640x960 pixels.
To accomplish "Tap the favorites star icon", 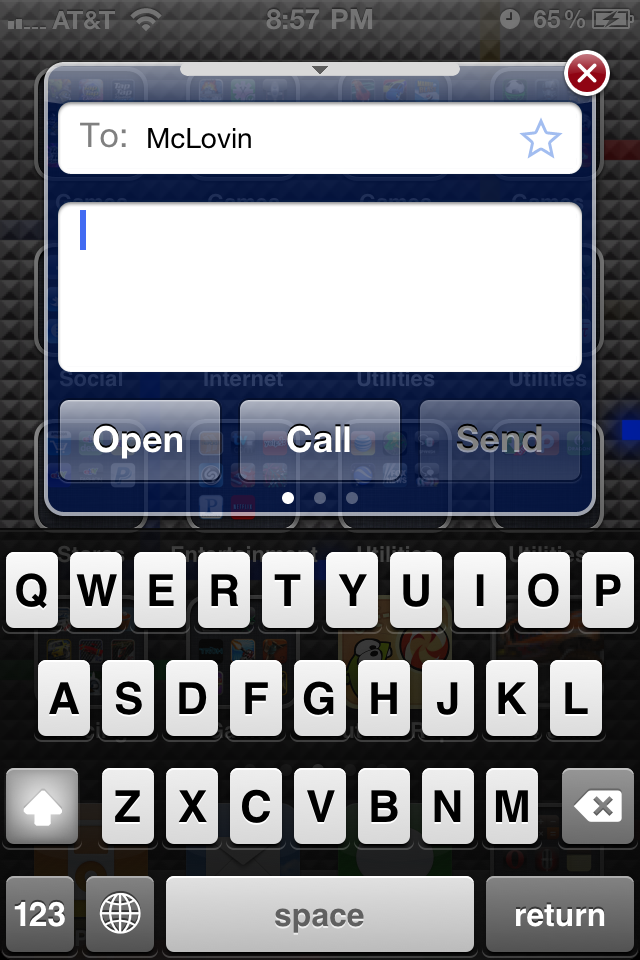I will pyautogui.click(x=541, y=139).
